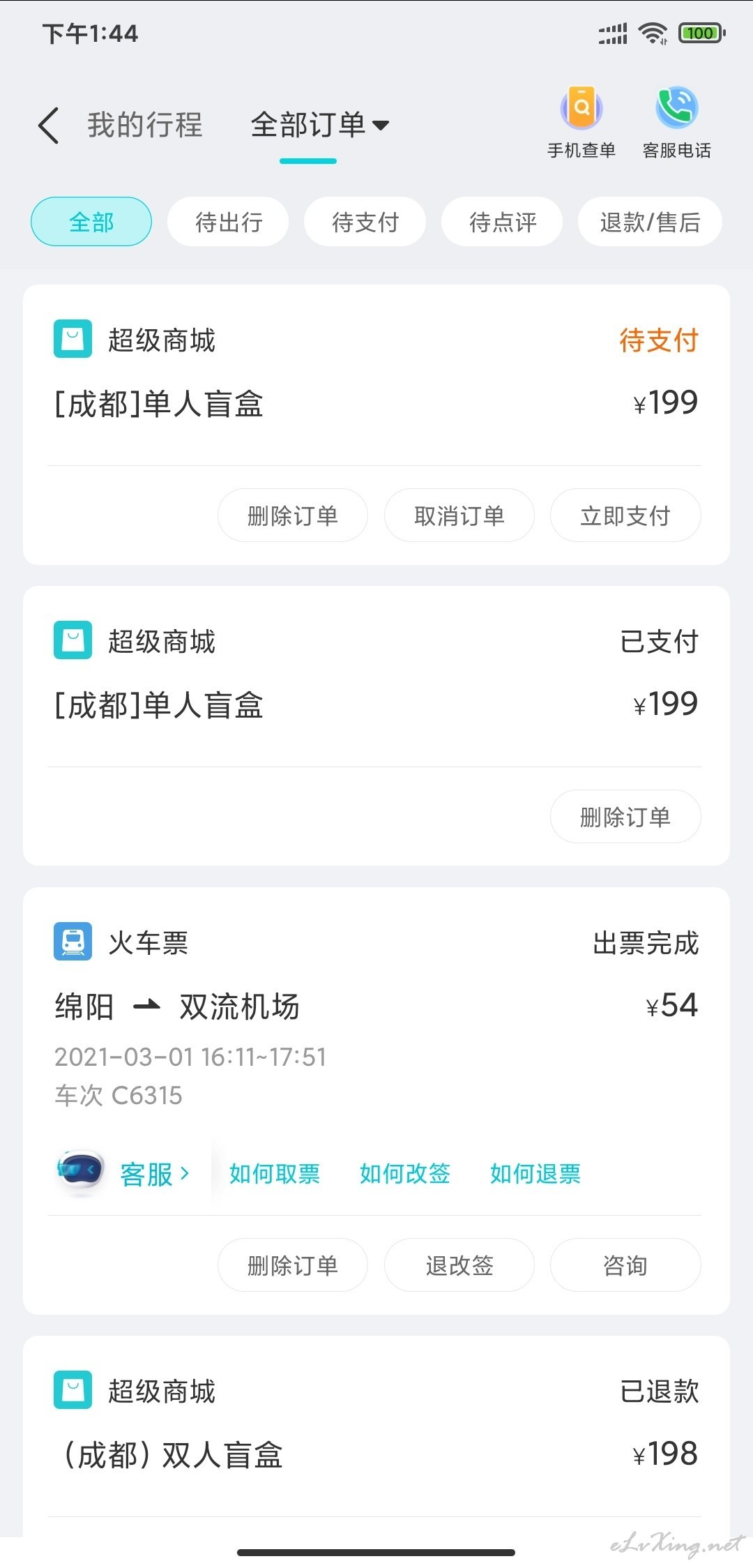Show 待点评 orders
This screenshot has height=1568, width=753.
pos(502,222)
